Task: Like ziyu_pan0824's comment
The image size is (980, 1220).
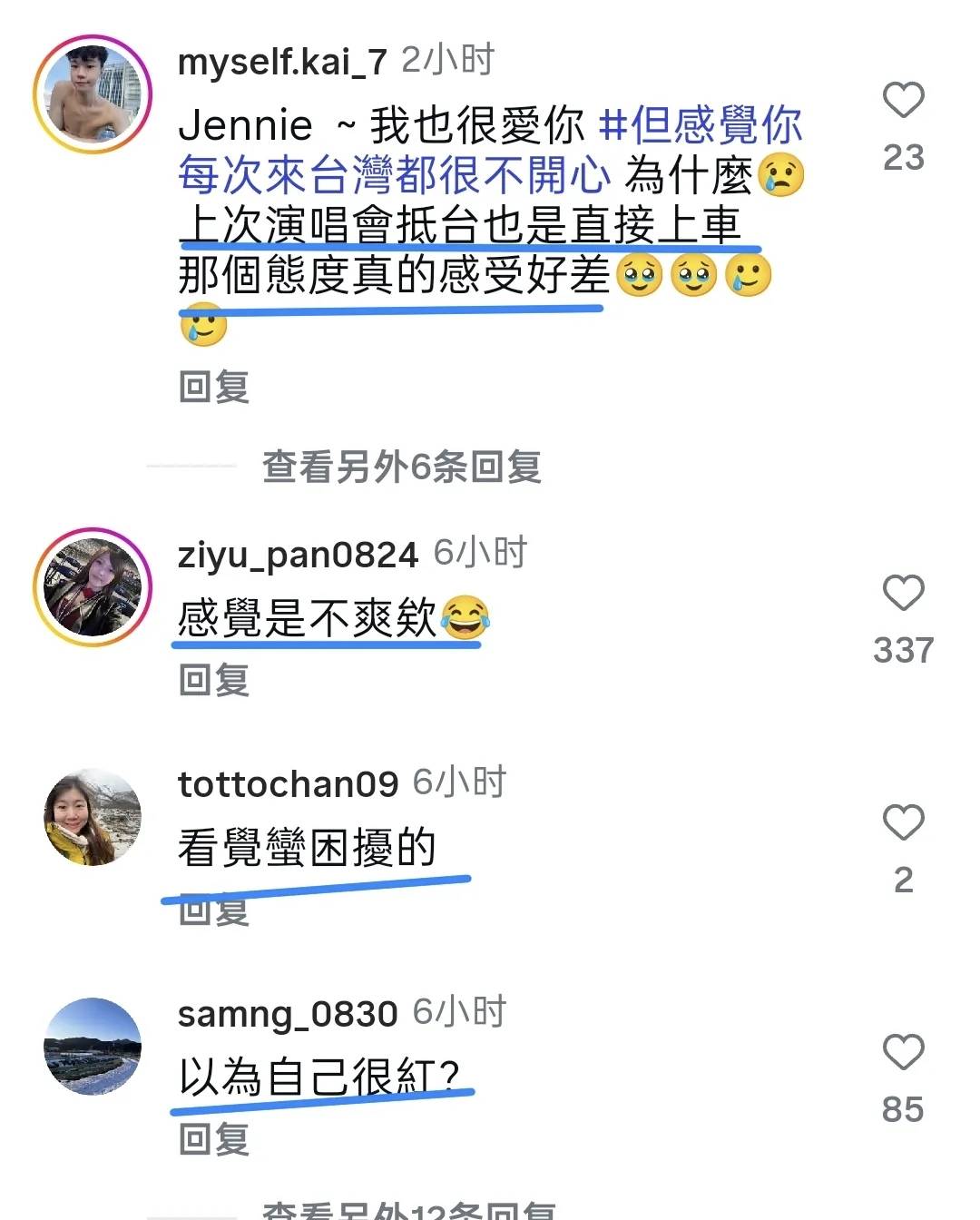Action: pyautogui.click(x=903, y=594)
